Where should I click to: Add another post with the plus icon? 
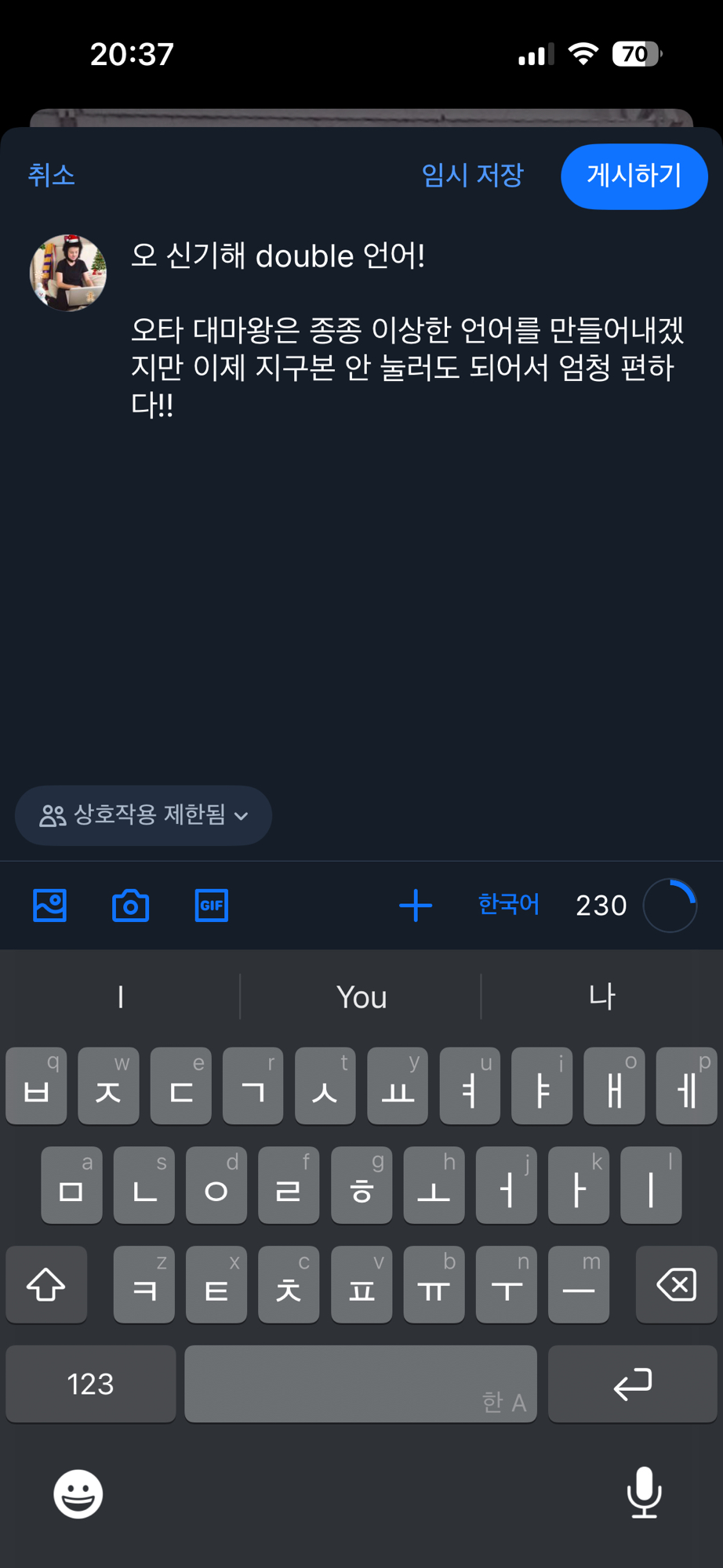click(415, 906)
